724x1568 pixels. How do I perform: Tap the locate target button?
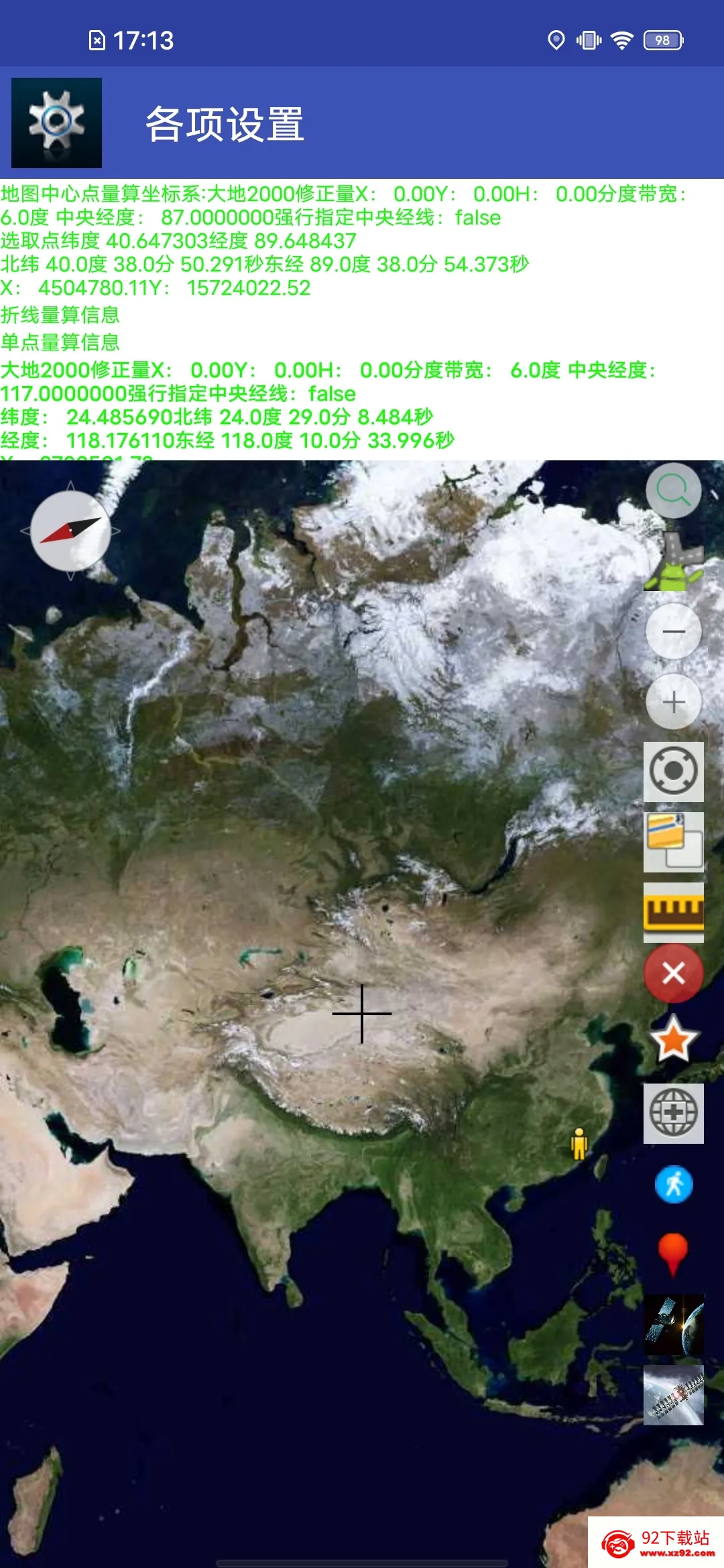[x=674, y=771]
